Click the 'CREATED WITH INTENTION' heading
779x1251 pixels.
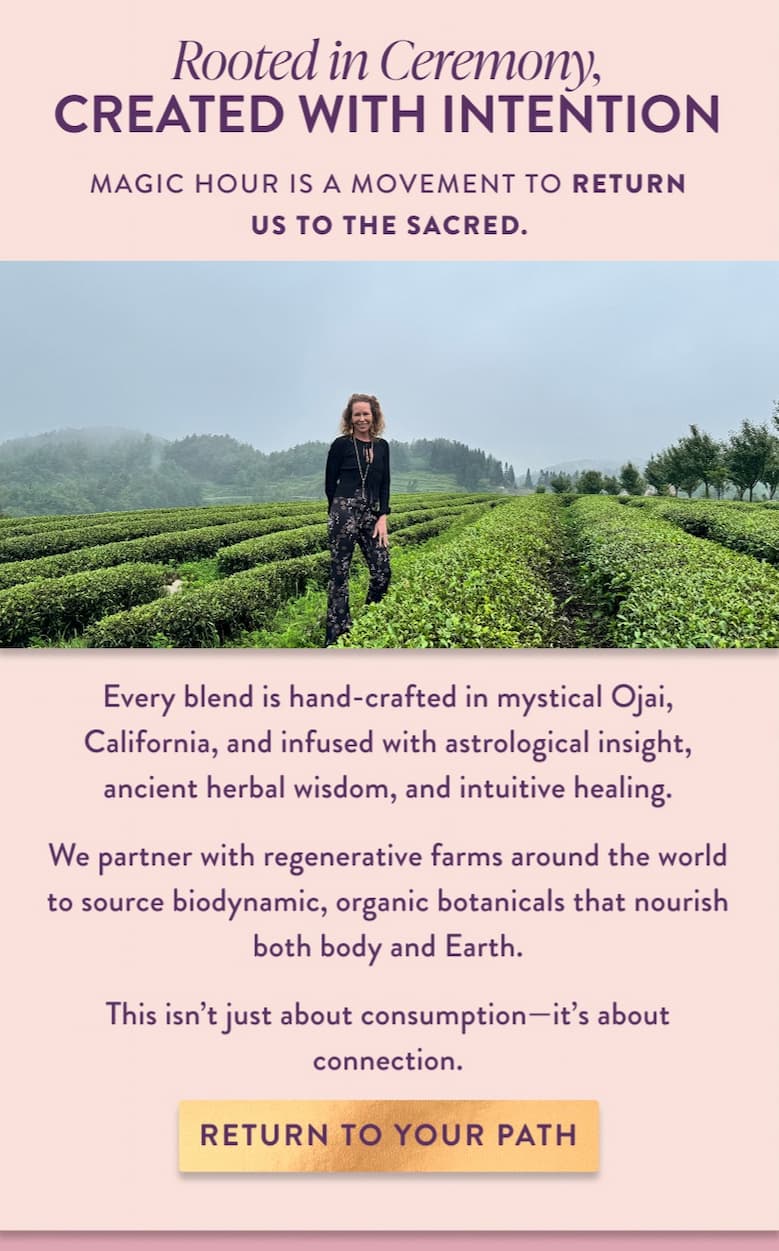click(x=389, y=113)
